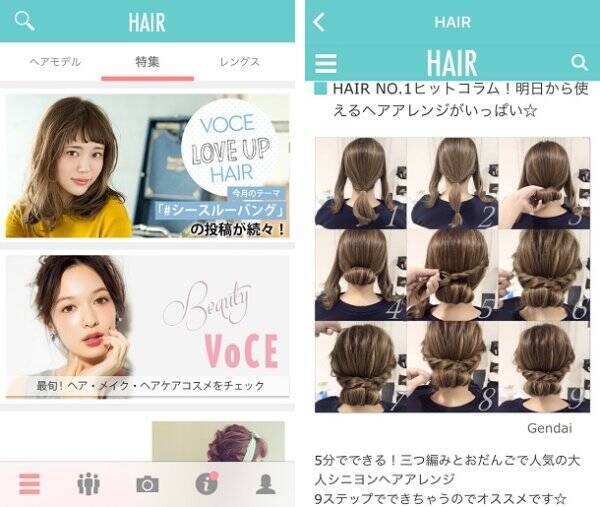Select the 特集 tab

click(x=147, y=62)
